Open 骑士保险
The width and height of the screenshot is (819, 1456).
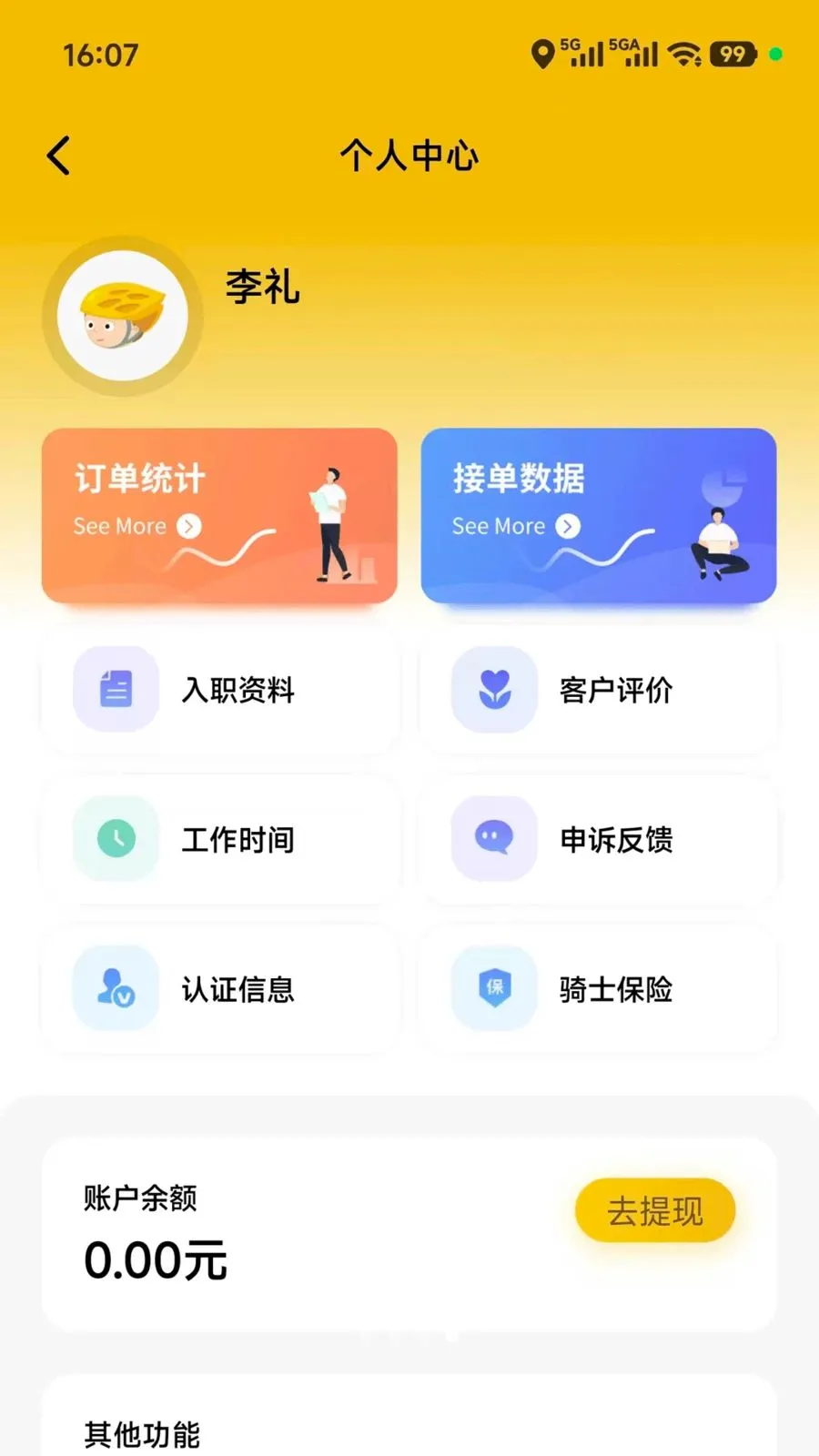pos(599,988)
